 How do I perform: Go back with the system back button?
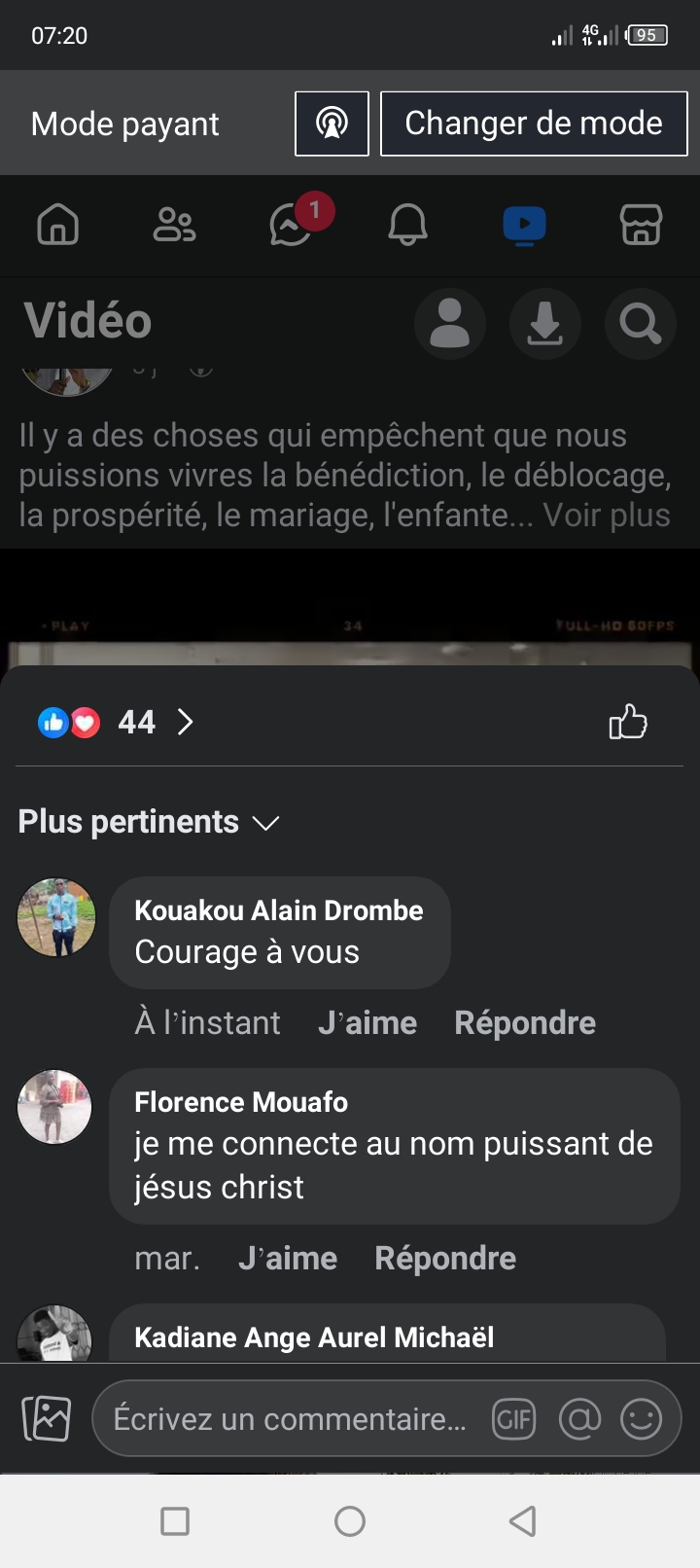523,1520
